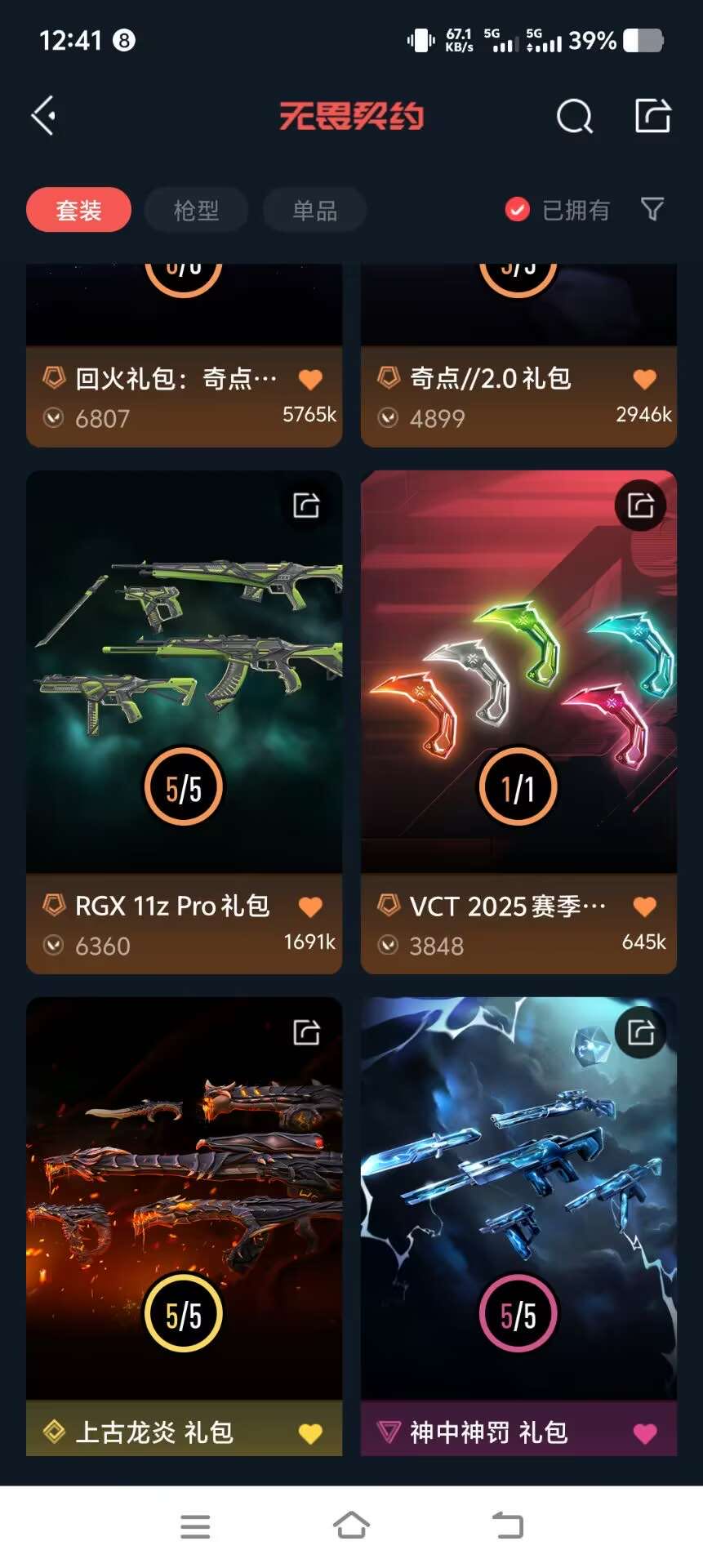The height and width of the screenshot is (1568, 703).
Task: Go back using the top-left arrow
Action: click(43, 116)
